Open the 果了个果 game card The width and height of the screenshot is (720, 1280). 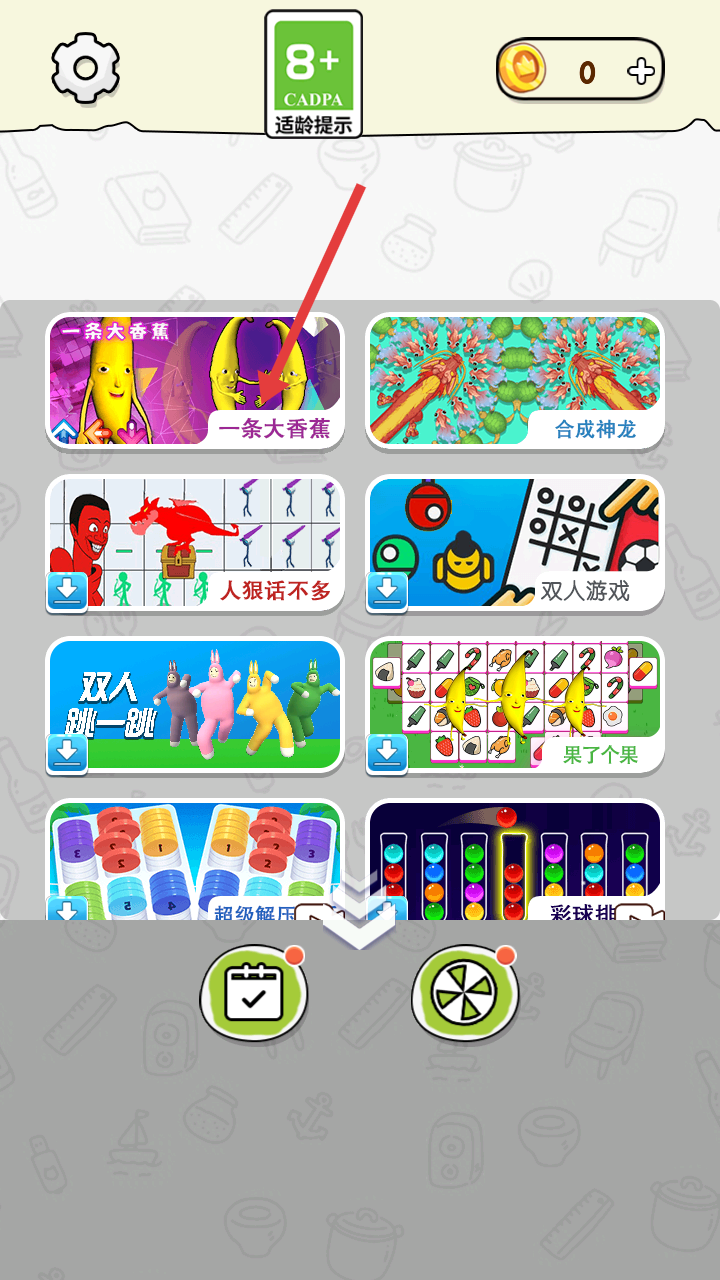coord(515,705)
